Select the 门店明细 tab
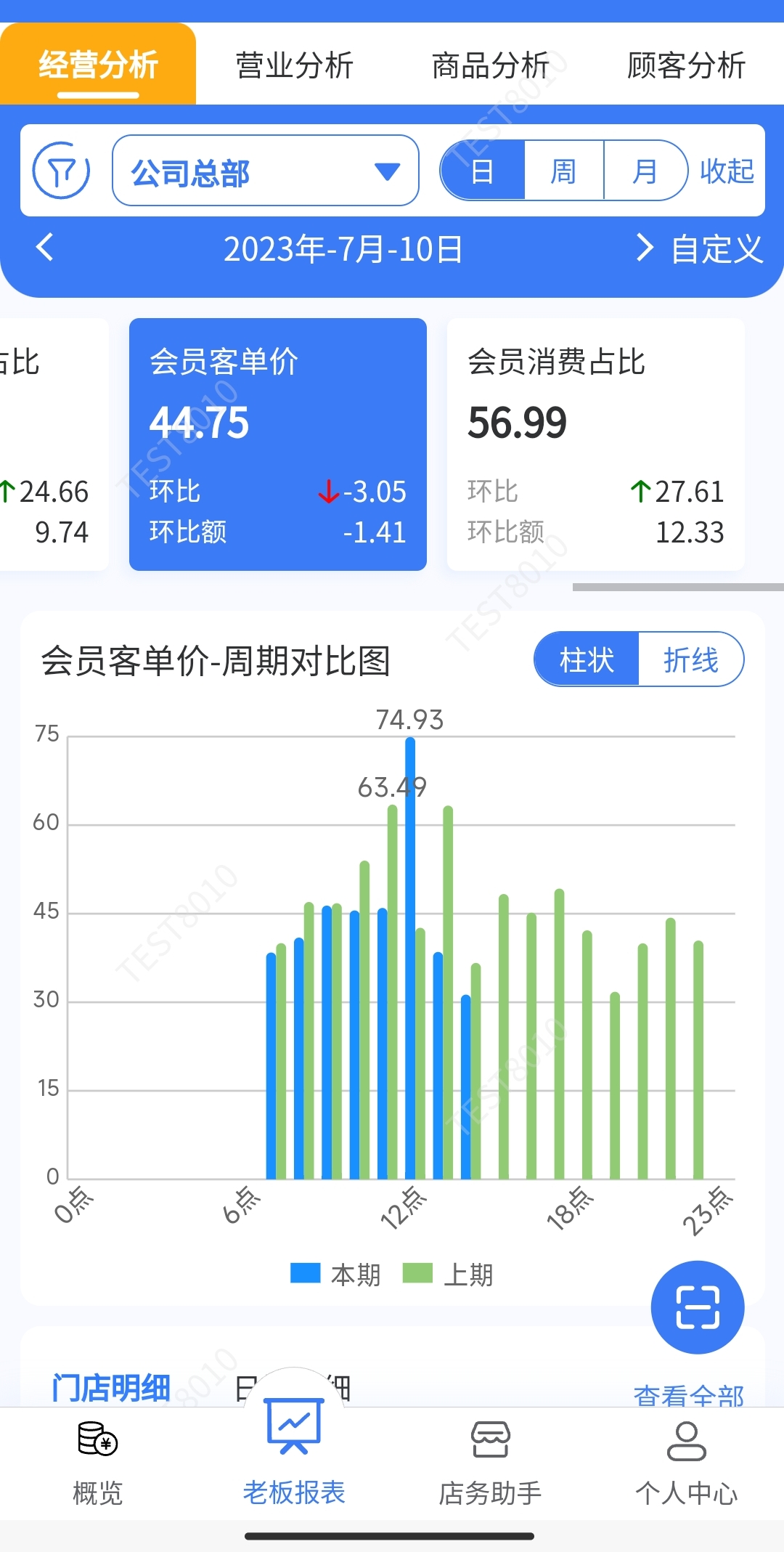Viewport: 784px width, 1552px height. (111, 1388)
